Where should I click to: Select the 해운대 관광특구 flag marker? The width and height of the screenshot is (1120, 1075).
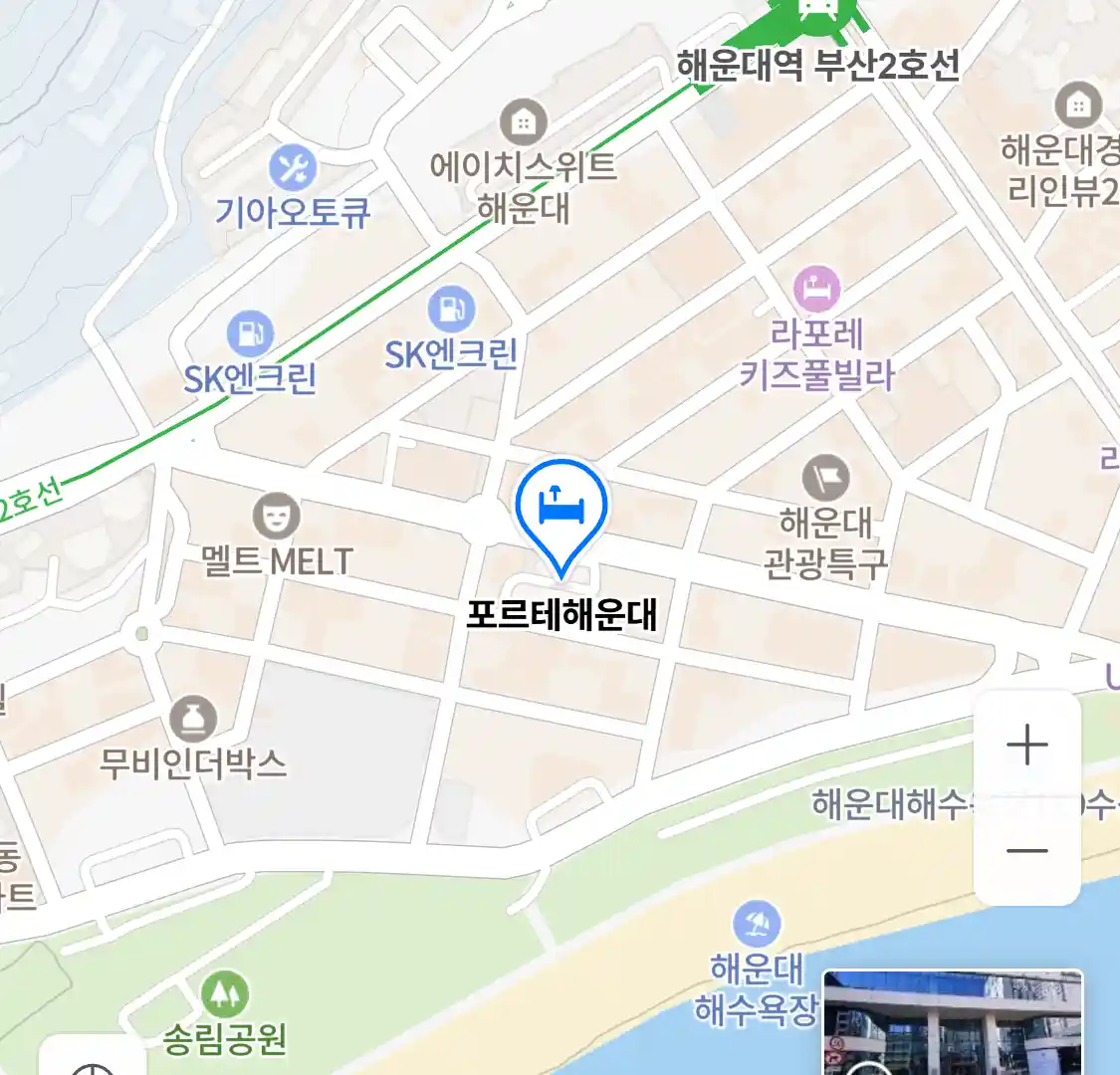(x=825, y=479)
